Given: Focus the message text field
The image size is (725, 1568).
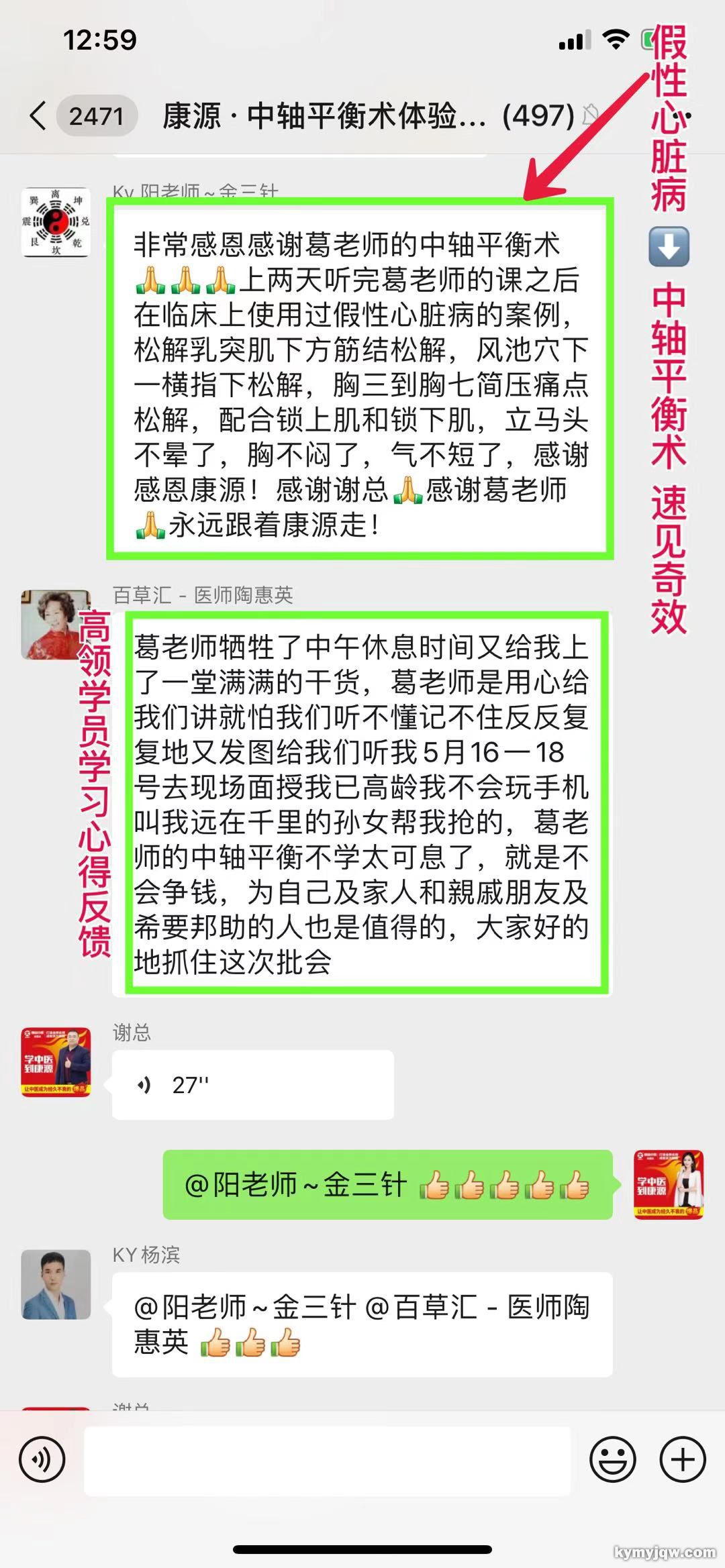Looking at the screenshot, I should click(327, 1460).
